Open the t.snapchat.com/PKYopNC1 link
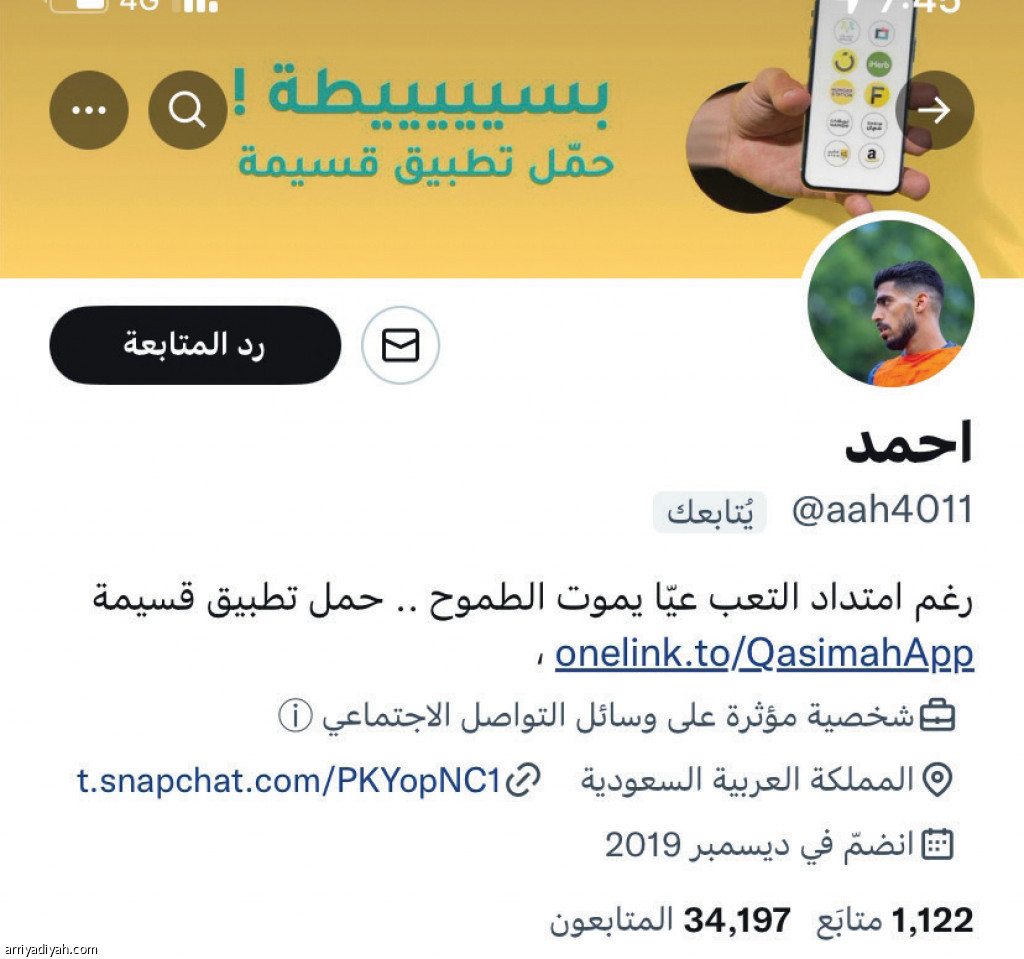1024x959 pixels. [288, 780]
